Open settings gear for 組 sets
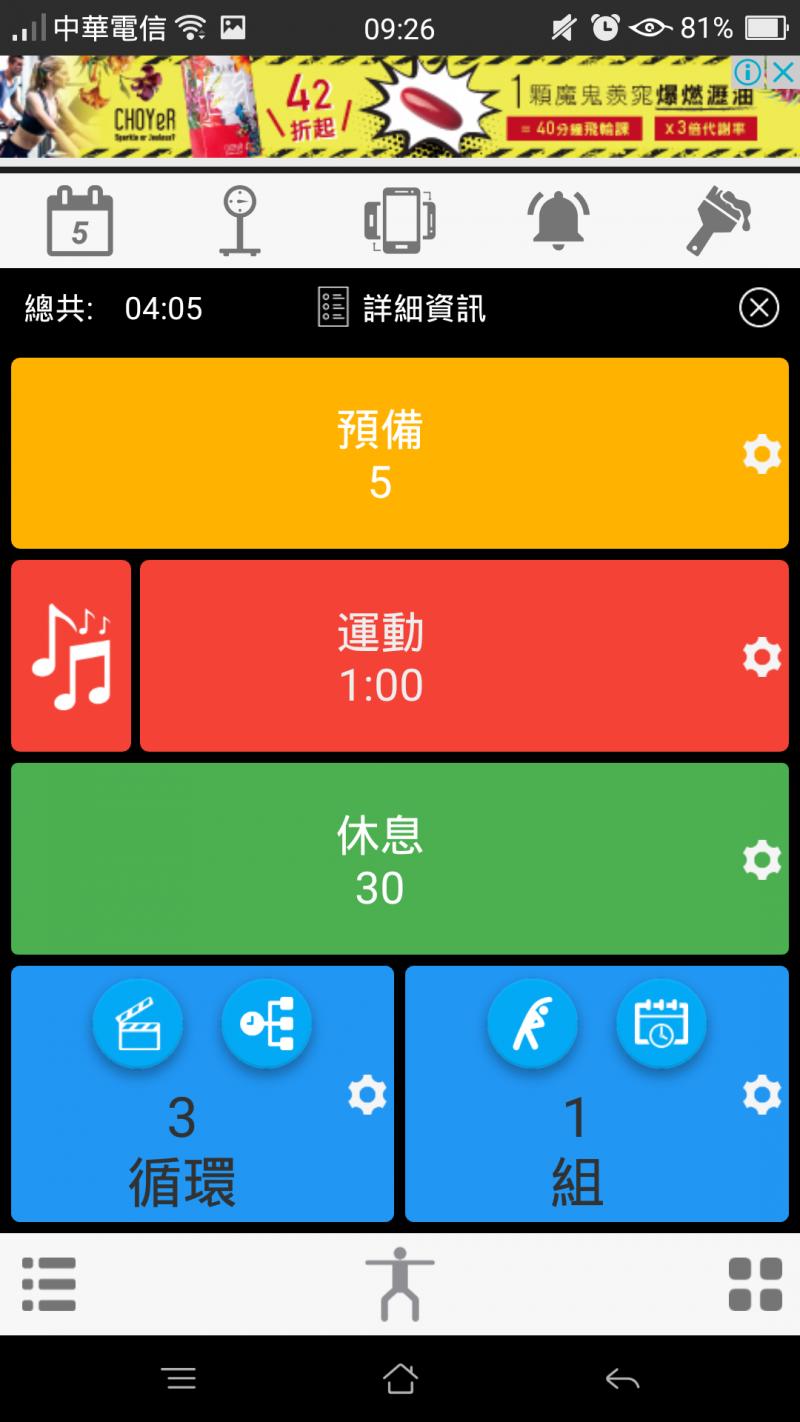The height and width of the screenshot is (1422, 800). [x=762, y=1095]
